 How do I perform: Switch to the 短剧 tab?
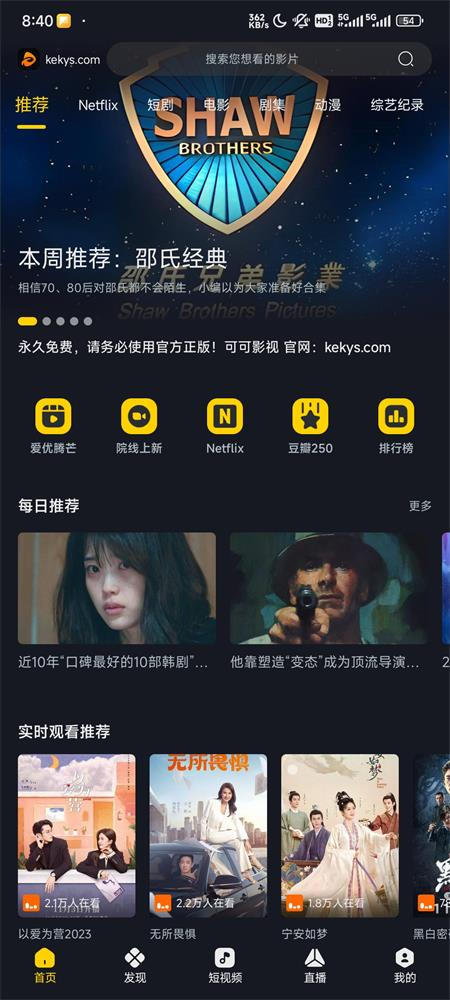click(161, 105)
